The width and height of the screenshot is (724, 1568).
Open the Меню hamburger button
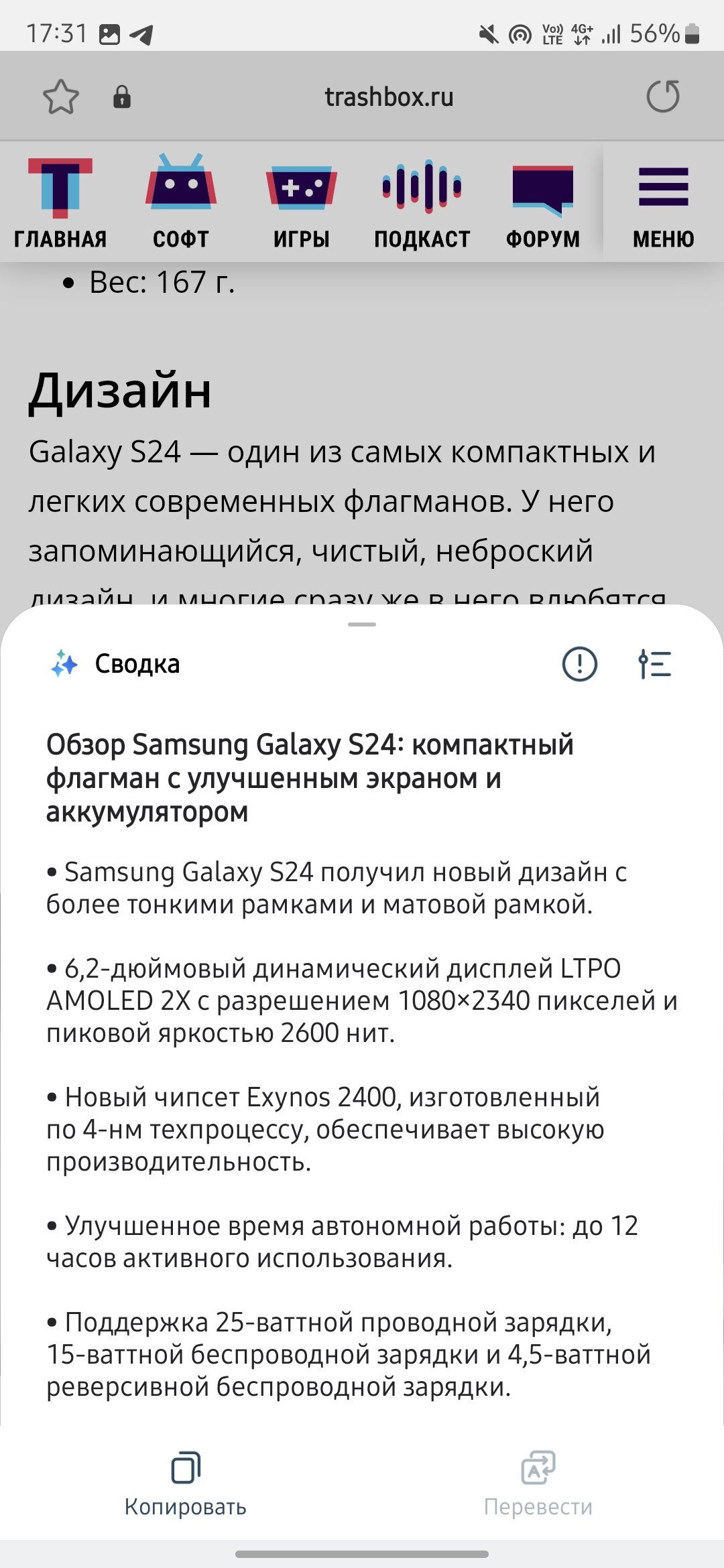click(x=663, y=202)
